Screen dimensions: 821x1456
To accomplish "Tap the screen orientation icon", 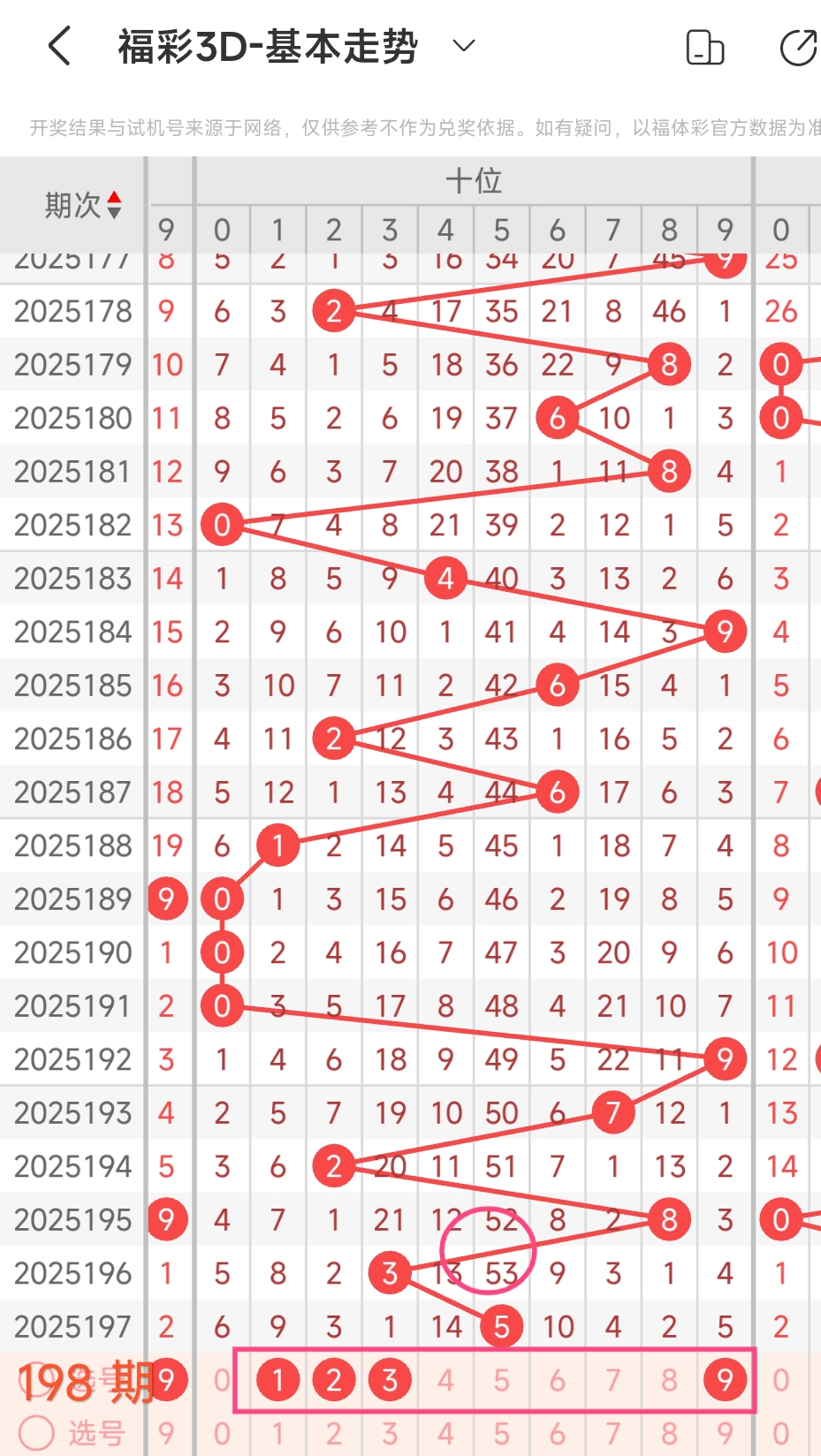I will 704,48.
